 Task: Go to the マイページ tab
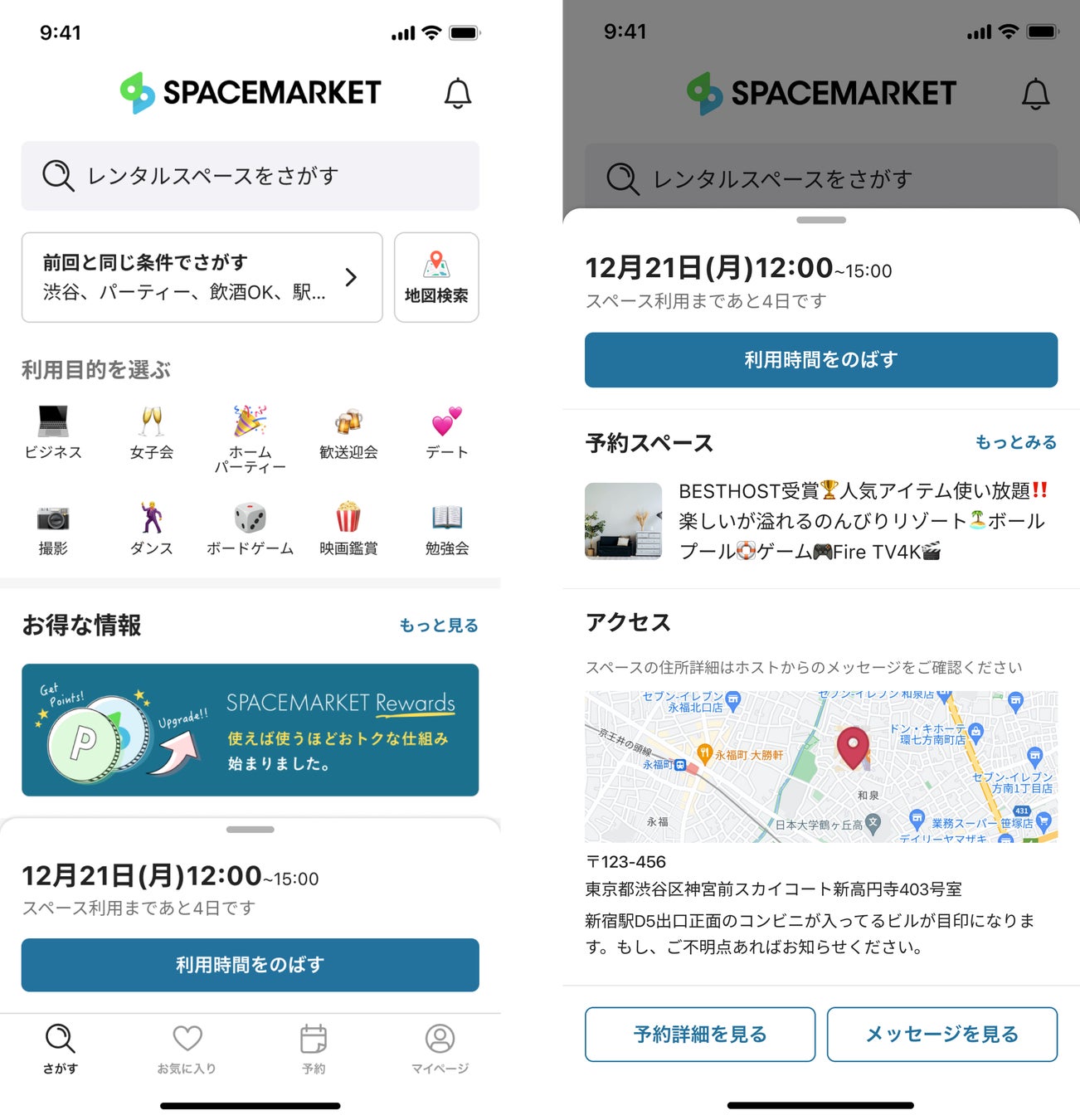click(440, 1049)
